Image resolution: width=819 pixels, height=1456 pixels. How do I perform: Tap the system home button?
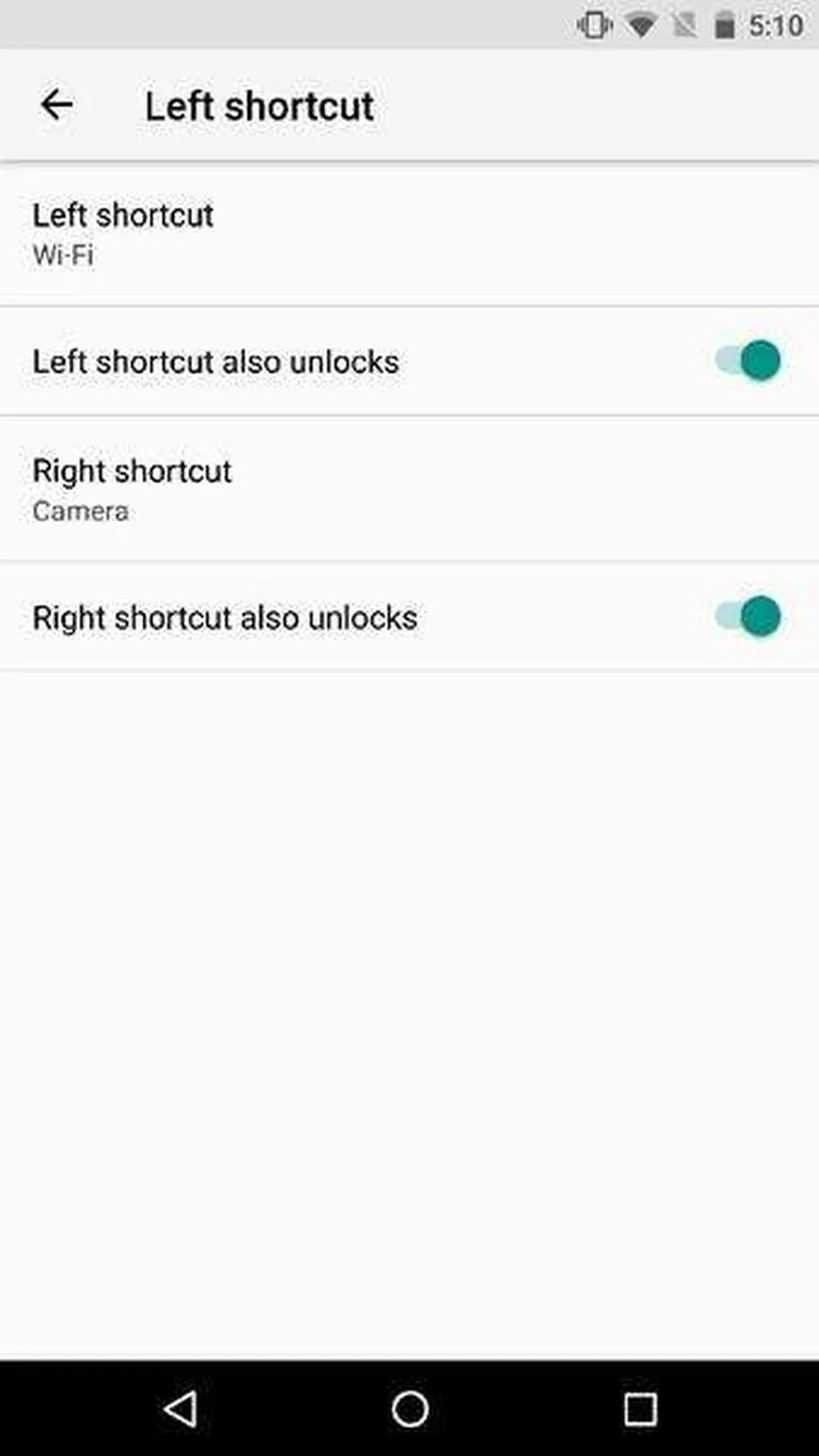coord(409,1408)
